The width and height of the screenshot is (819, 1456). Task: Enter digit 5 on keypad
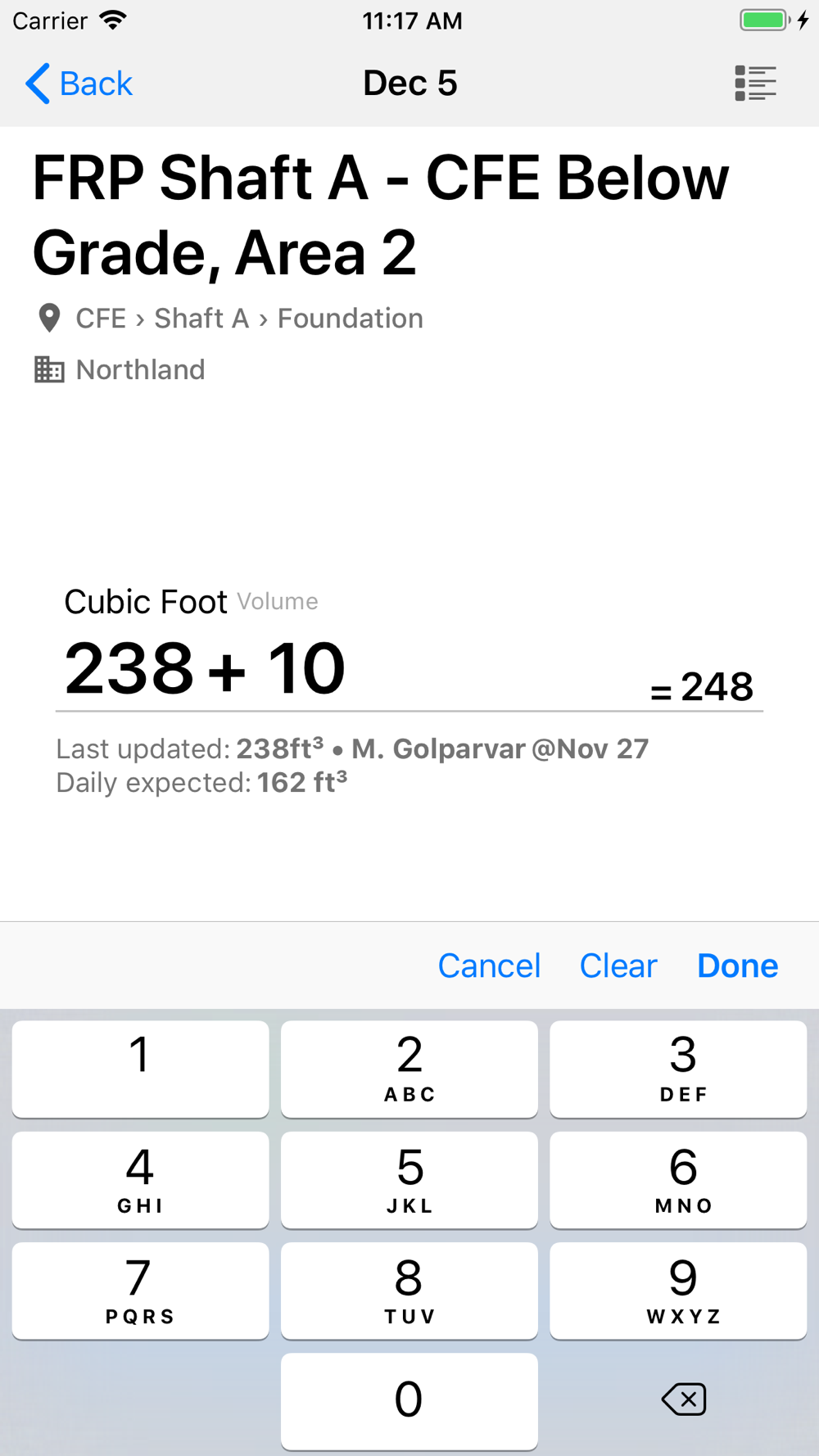[x=409, y=1180]
